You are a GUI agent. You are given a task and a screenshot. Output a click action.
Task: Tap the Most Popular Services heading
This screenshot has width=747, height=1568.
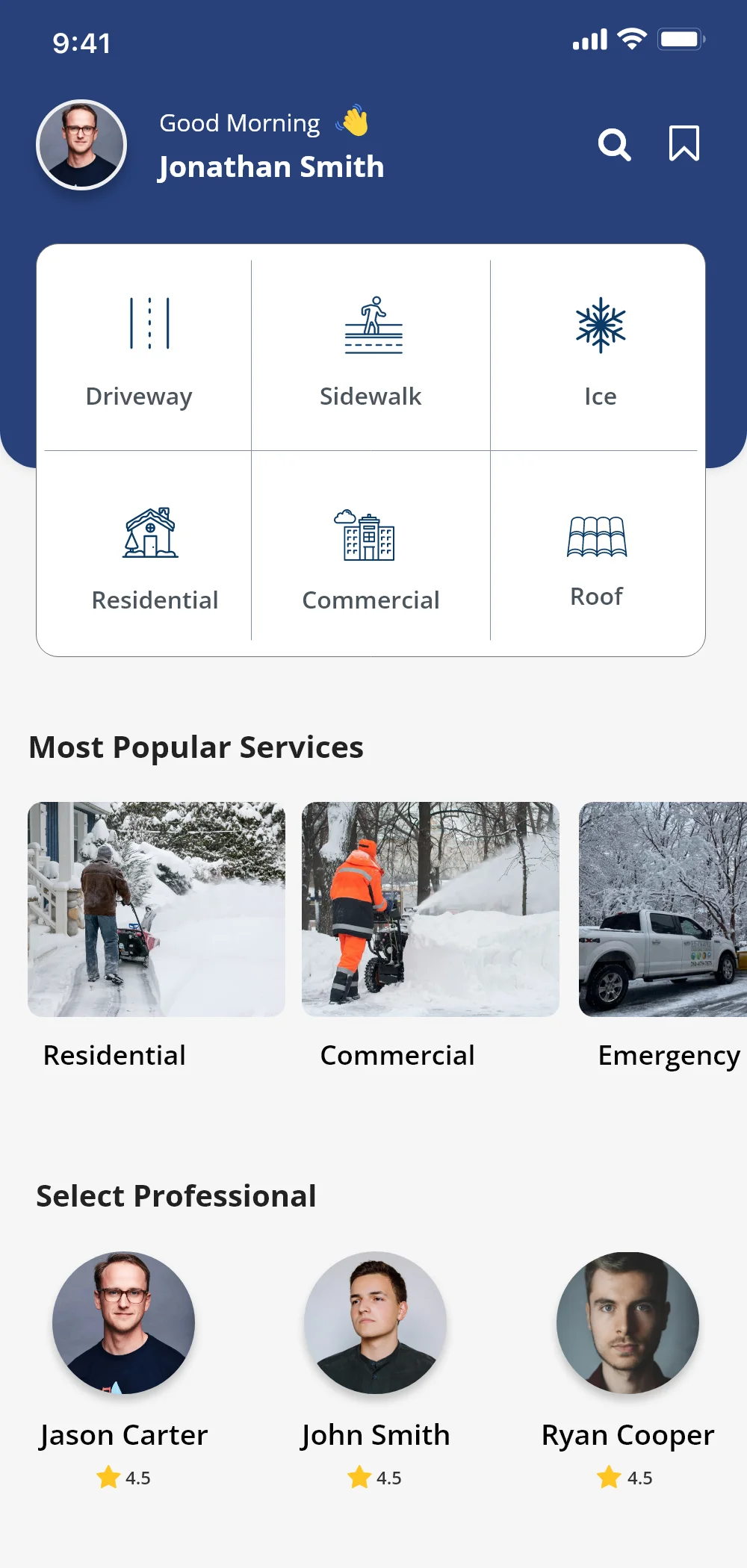(195, 746)
